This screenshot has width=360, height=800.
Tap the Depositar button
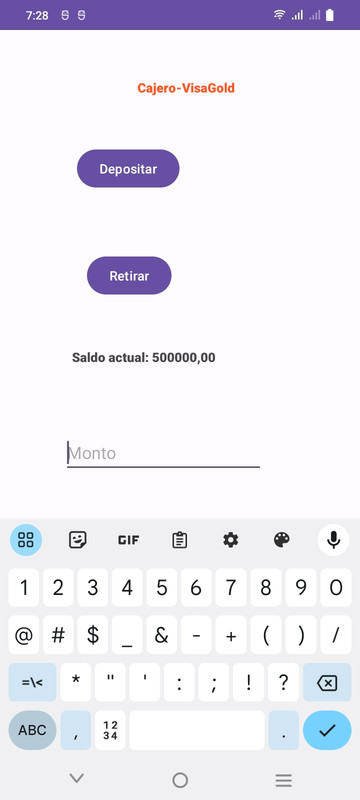tap(128, 168)
